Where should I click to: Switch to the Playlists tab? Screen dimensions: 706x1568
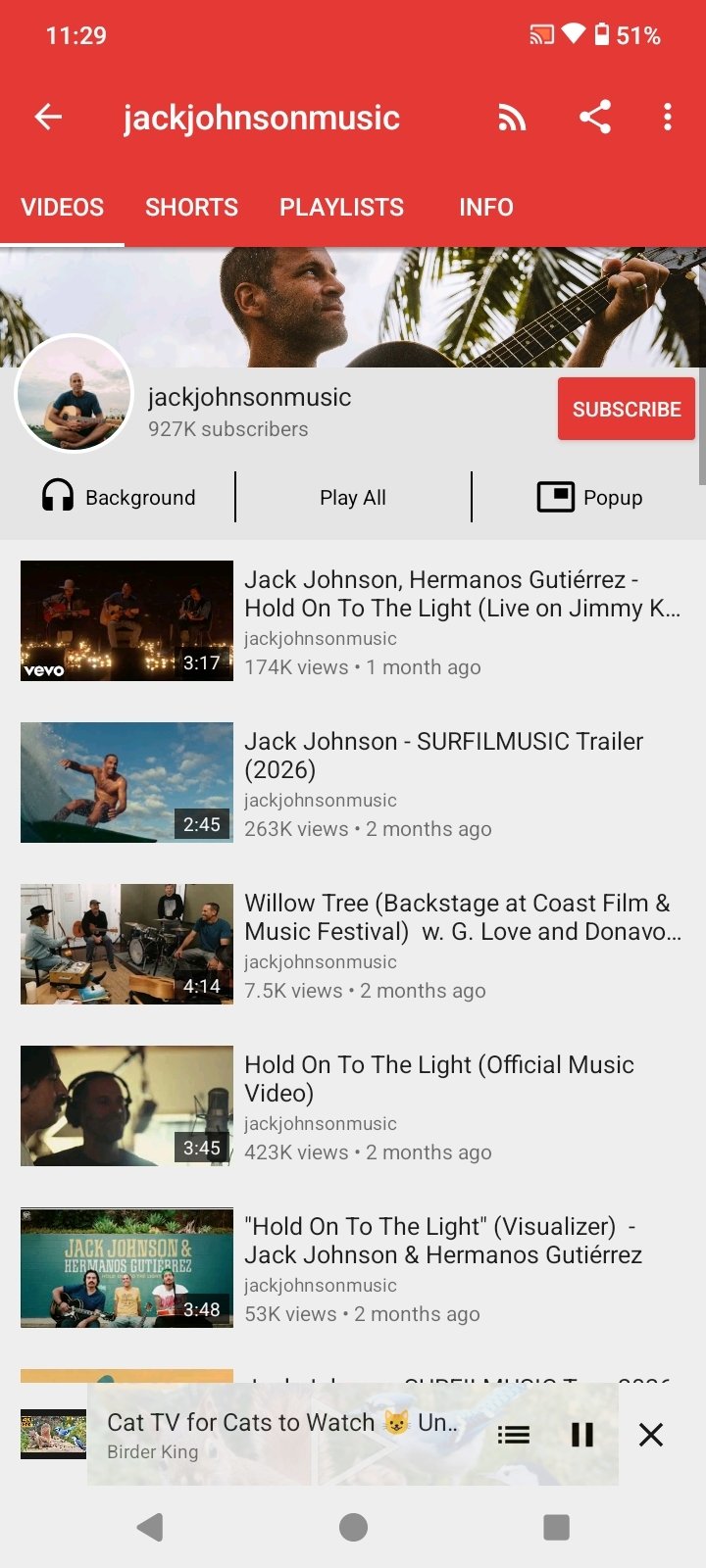pyautogui.click(x=341, y=207)
